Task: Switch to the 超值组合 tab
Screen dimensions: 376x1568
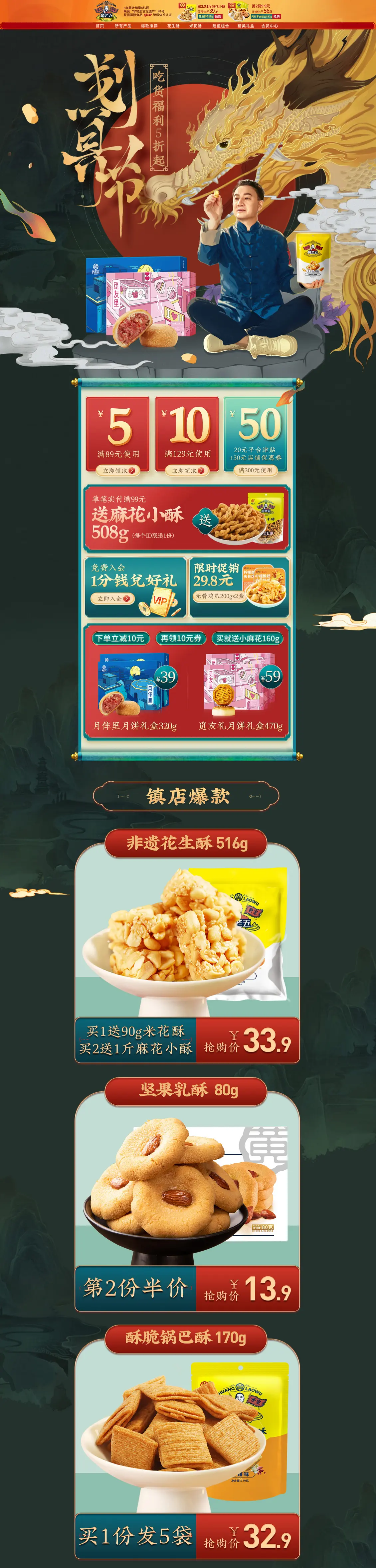Action: pos(220,26)
